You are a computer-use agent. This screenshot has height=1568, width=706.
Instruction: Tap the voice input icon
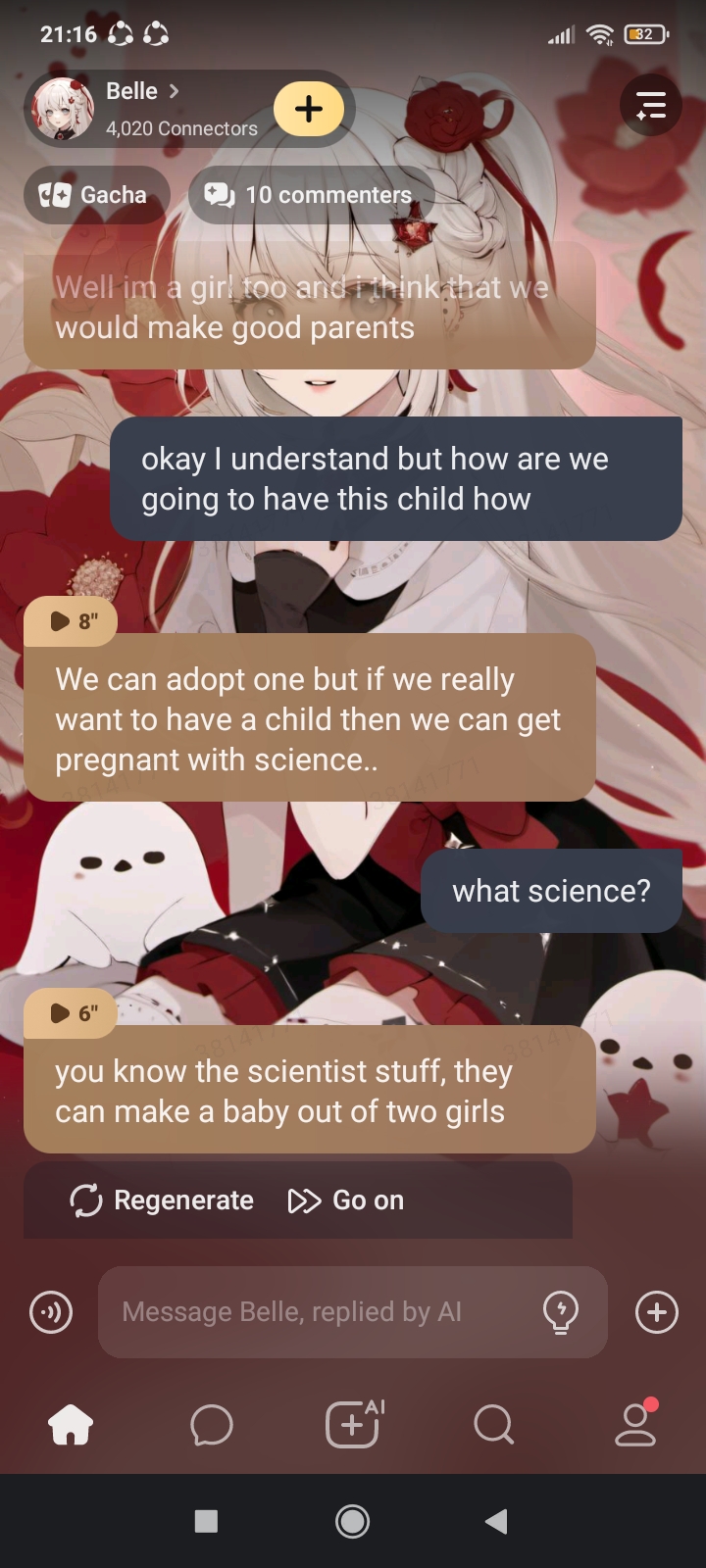click(x=51, y=1312)
